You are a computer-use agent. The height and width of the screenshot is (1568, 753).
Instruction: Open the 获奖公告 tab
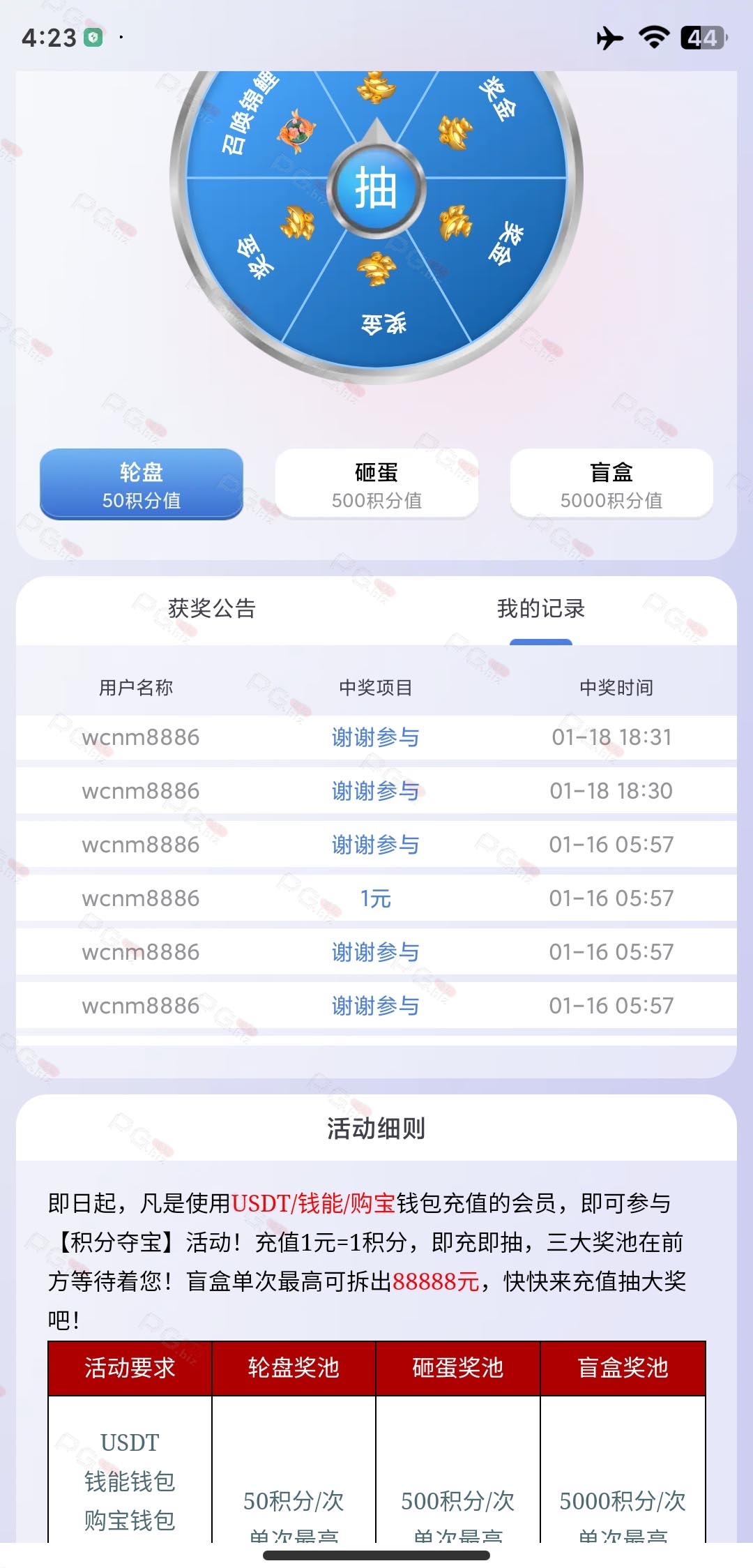point(212,609)
